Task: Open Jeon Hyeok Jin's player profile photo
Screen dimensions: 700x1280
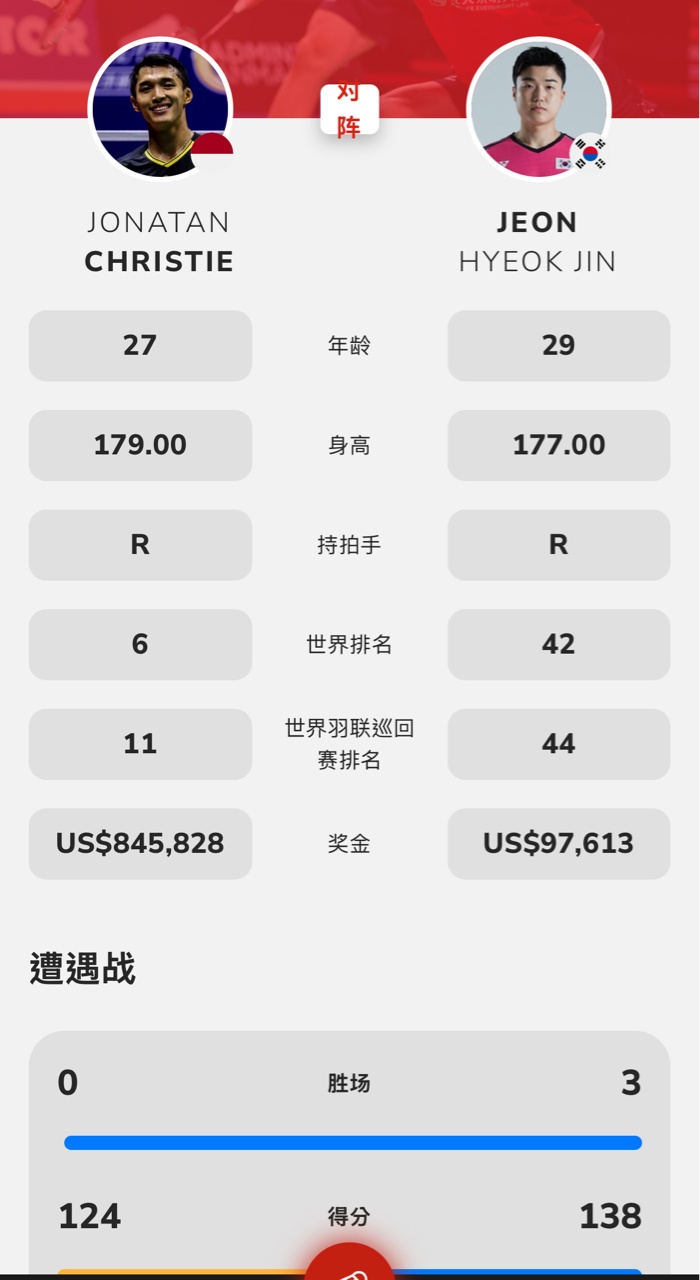Action: tap(539, 108)
